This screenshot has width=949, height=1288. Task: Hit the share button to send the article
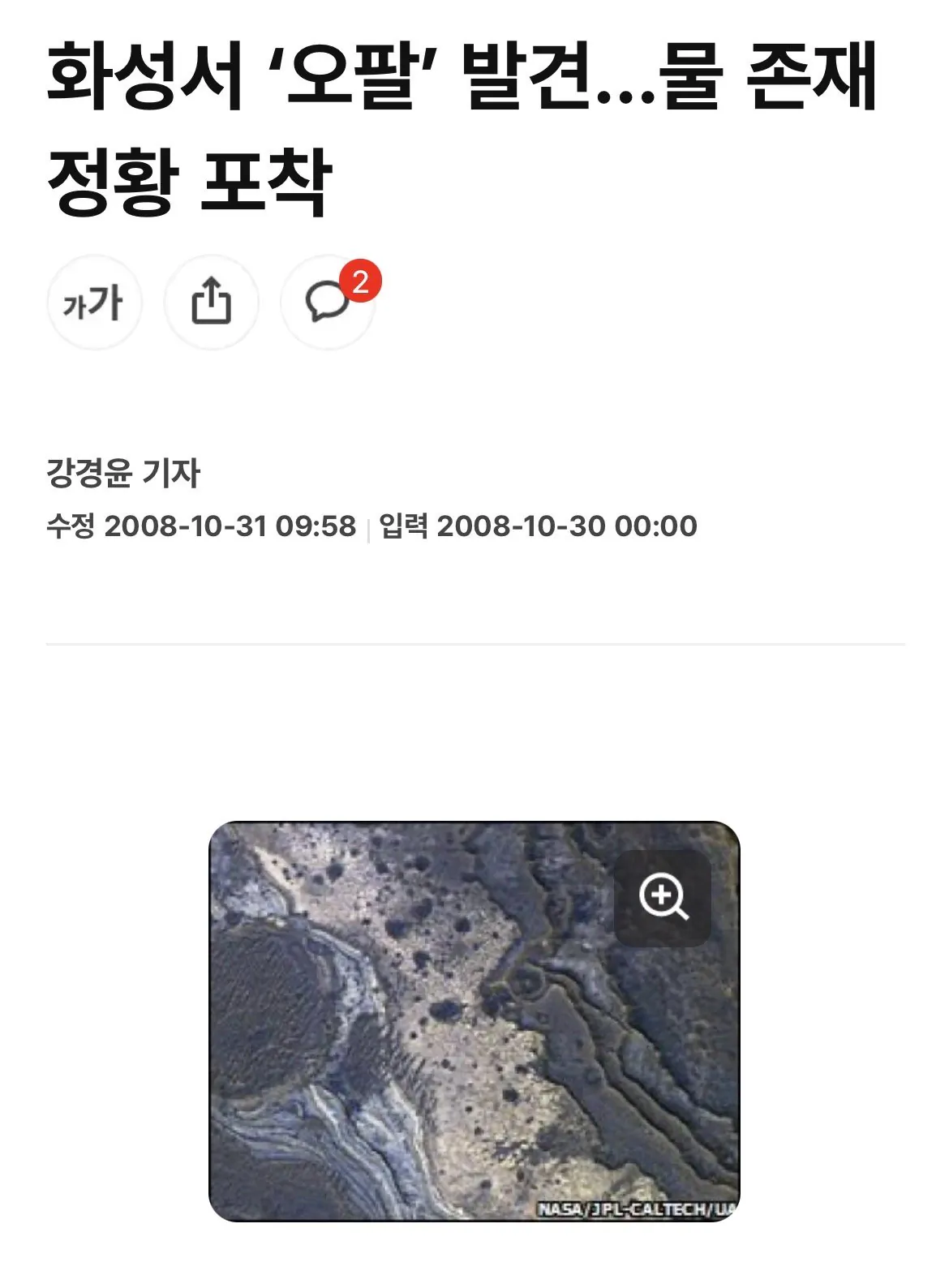(x=212, y=301)
